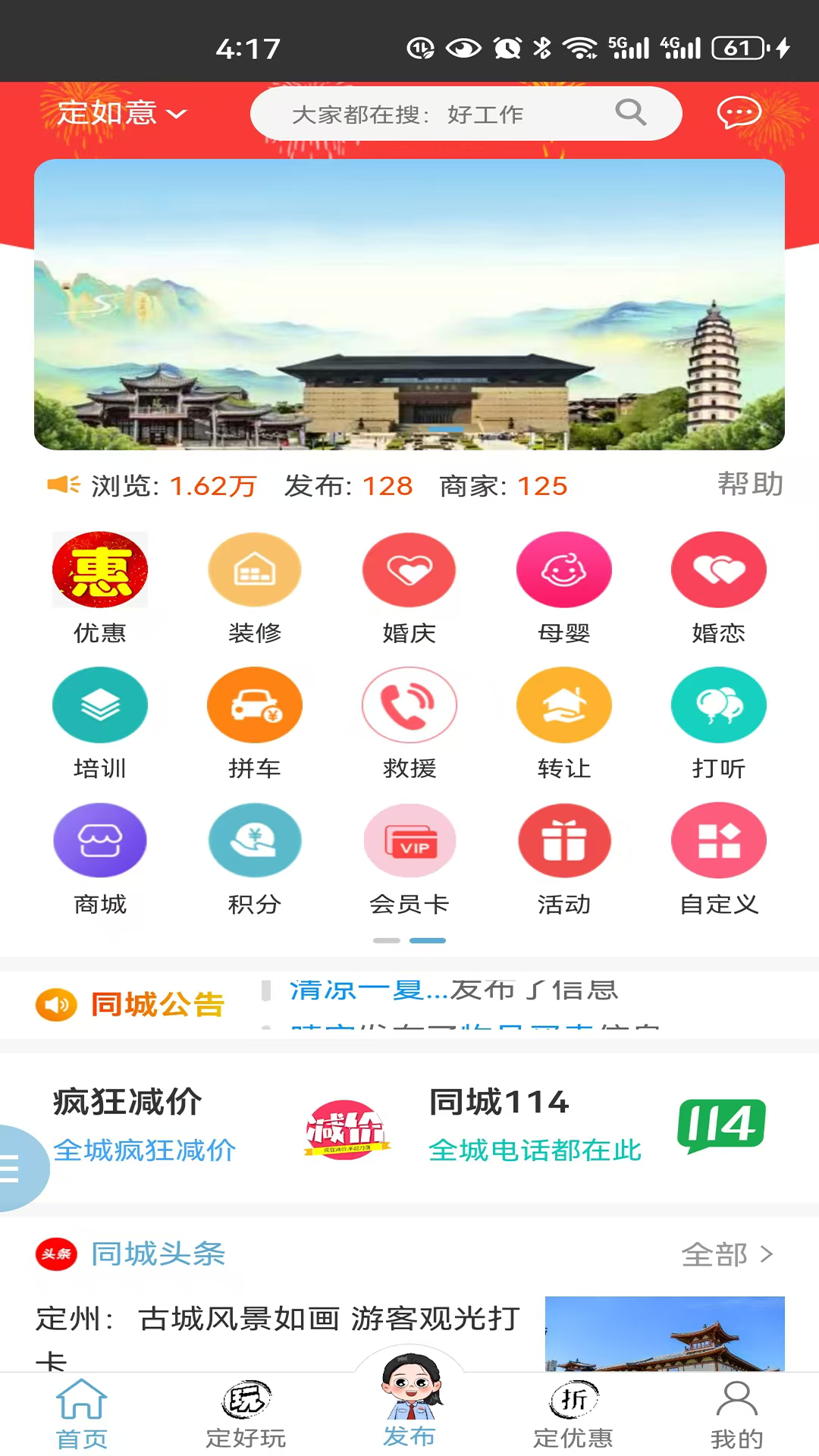Select the 会员卡 VIP card icon

click(x=409, y=839)
